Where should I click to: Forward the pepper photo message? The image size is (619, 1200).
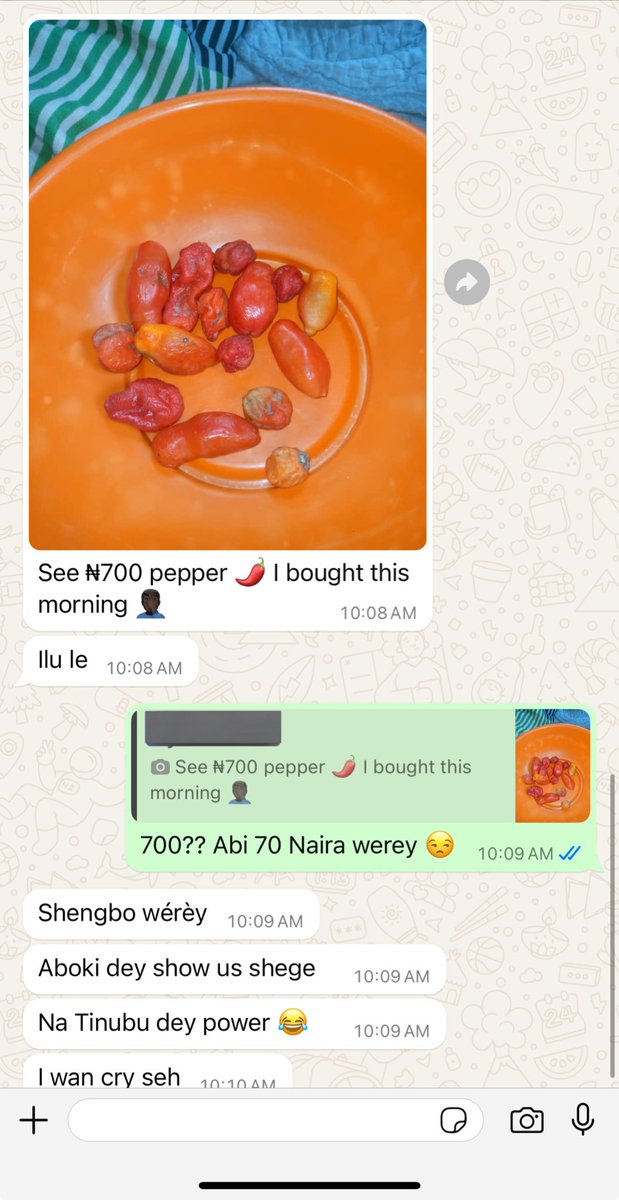click(x=467, y=284)
